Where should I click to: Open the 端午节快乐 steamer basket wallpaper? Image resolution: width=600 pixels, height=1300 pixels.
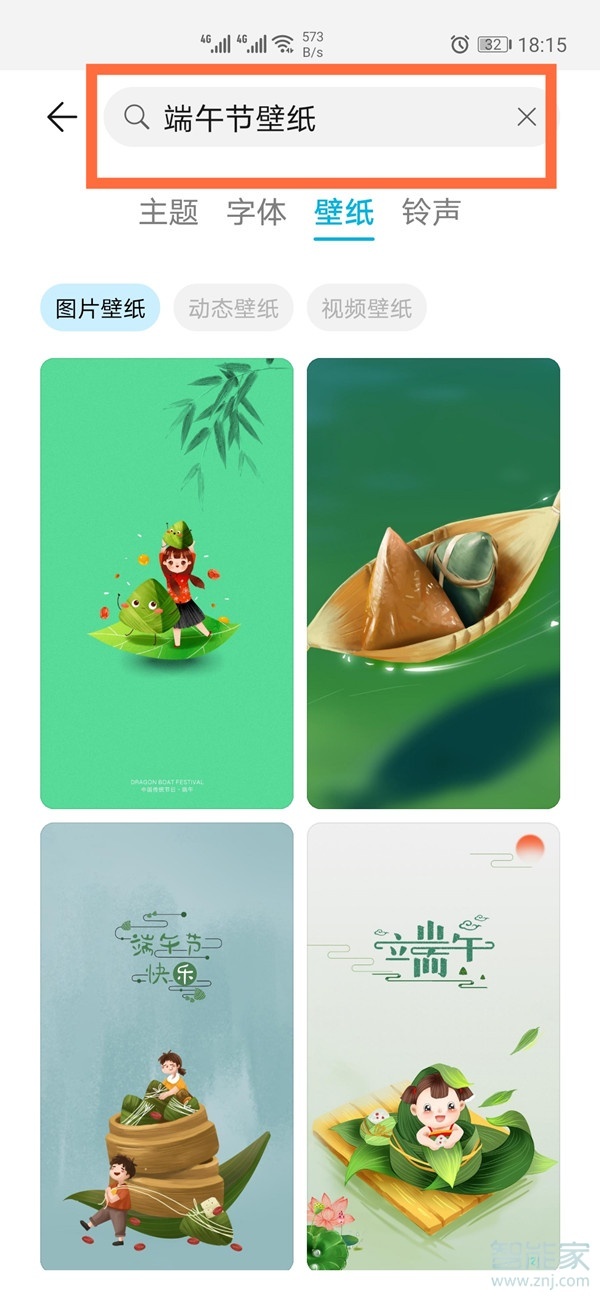(x=167, y=1045)
